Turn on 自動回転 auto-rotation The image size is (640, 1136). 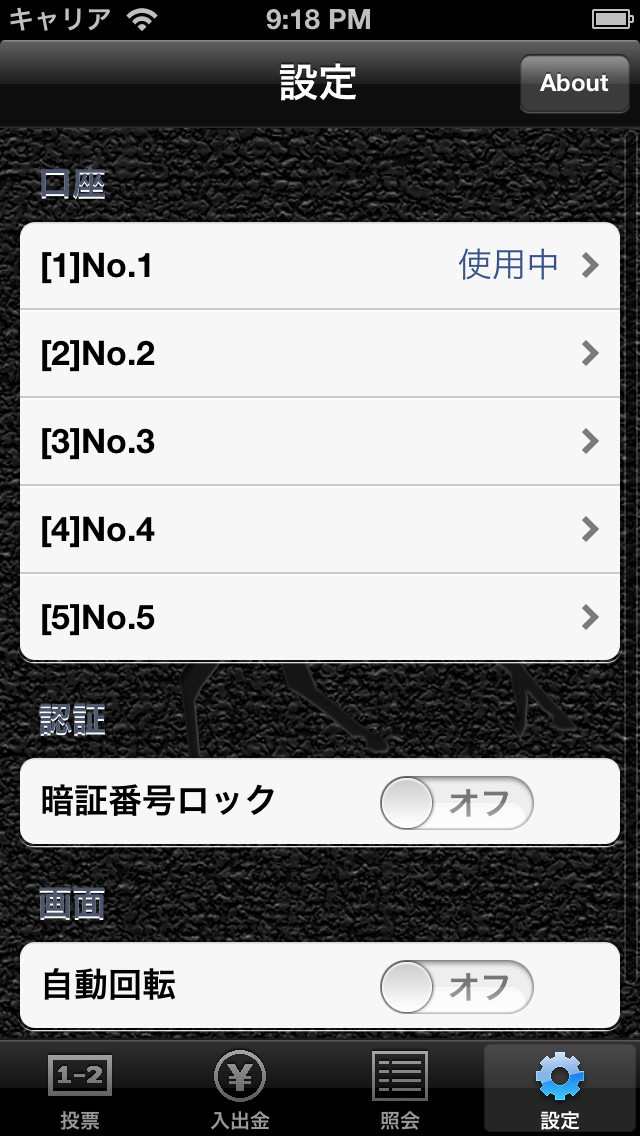(x=457, y=987)
